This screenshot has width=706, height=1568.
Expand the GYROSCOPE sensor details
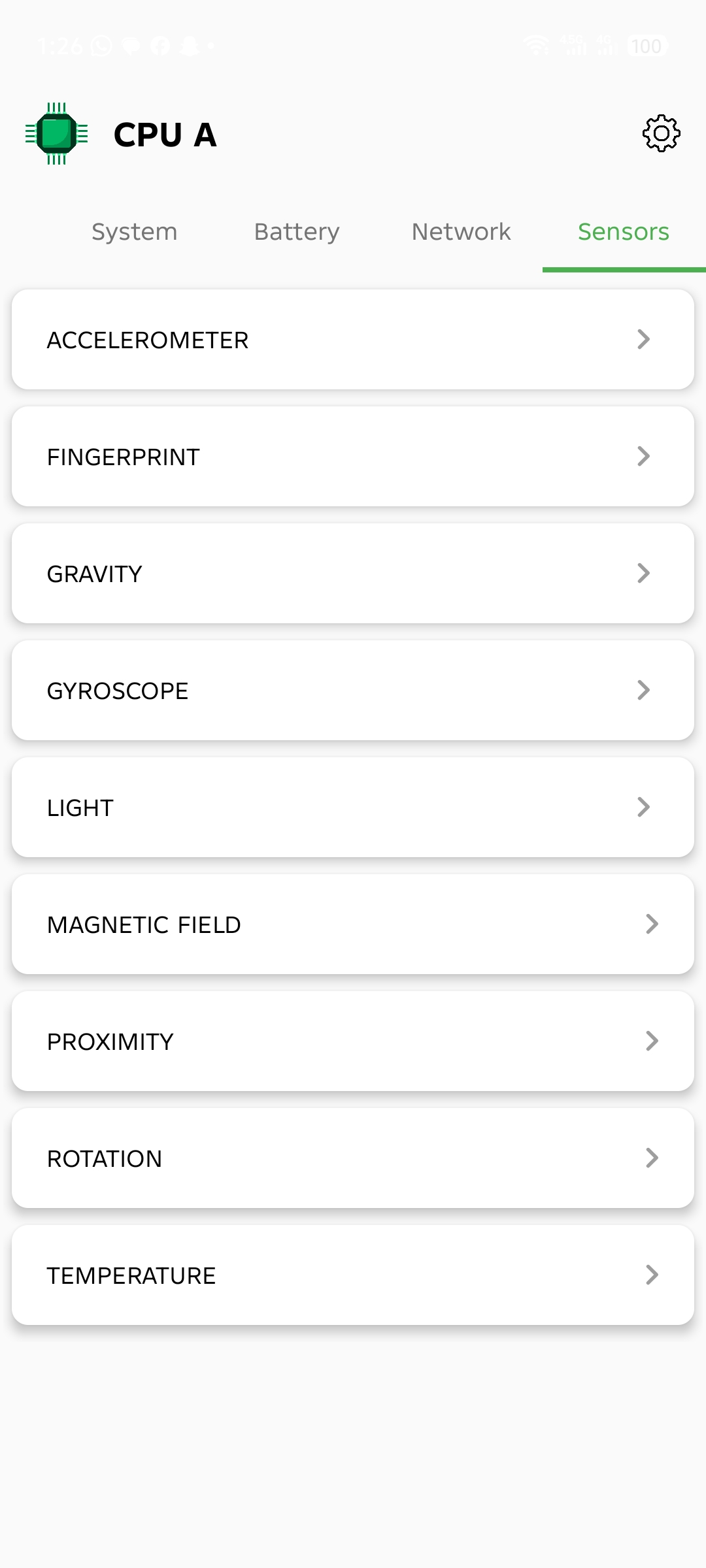coord(353,691)
